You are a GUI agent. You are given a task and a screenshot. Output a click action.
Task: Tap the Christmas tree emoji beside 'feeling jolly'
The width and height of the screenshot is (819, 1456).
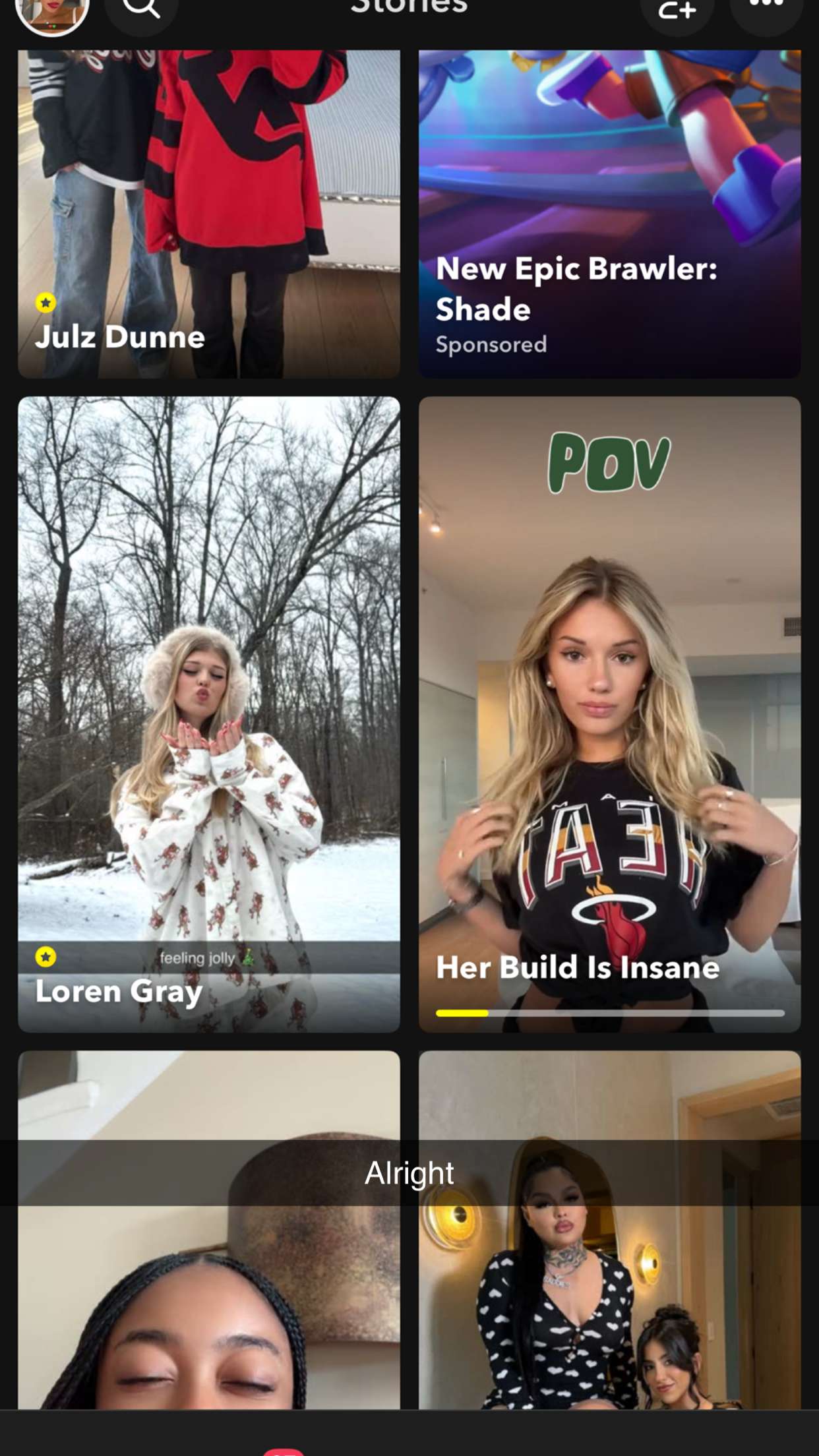coord(249,959)
